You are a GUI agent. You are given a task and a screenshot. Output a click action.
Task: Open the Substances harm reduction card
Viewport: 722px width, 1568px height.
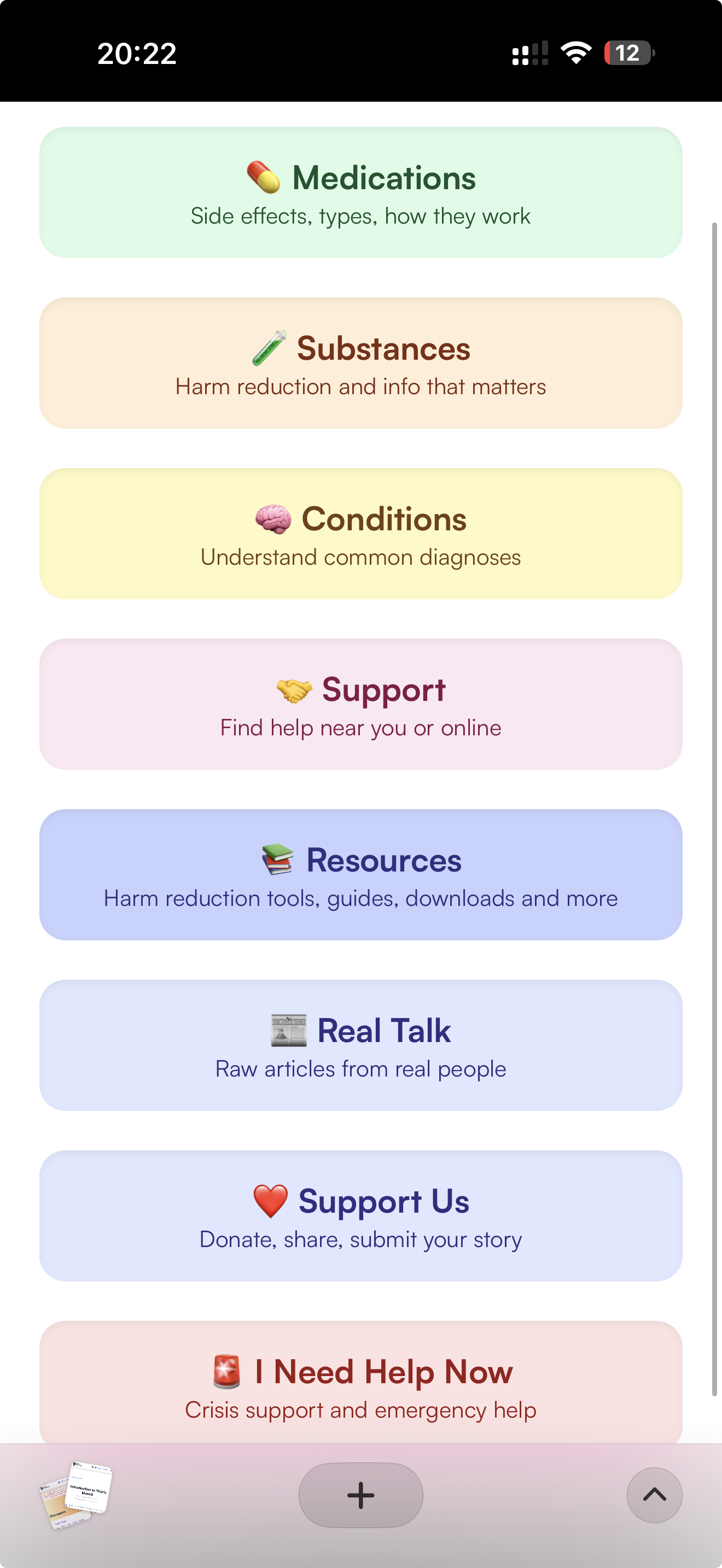click(x=360, y=363)
